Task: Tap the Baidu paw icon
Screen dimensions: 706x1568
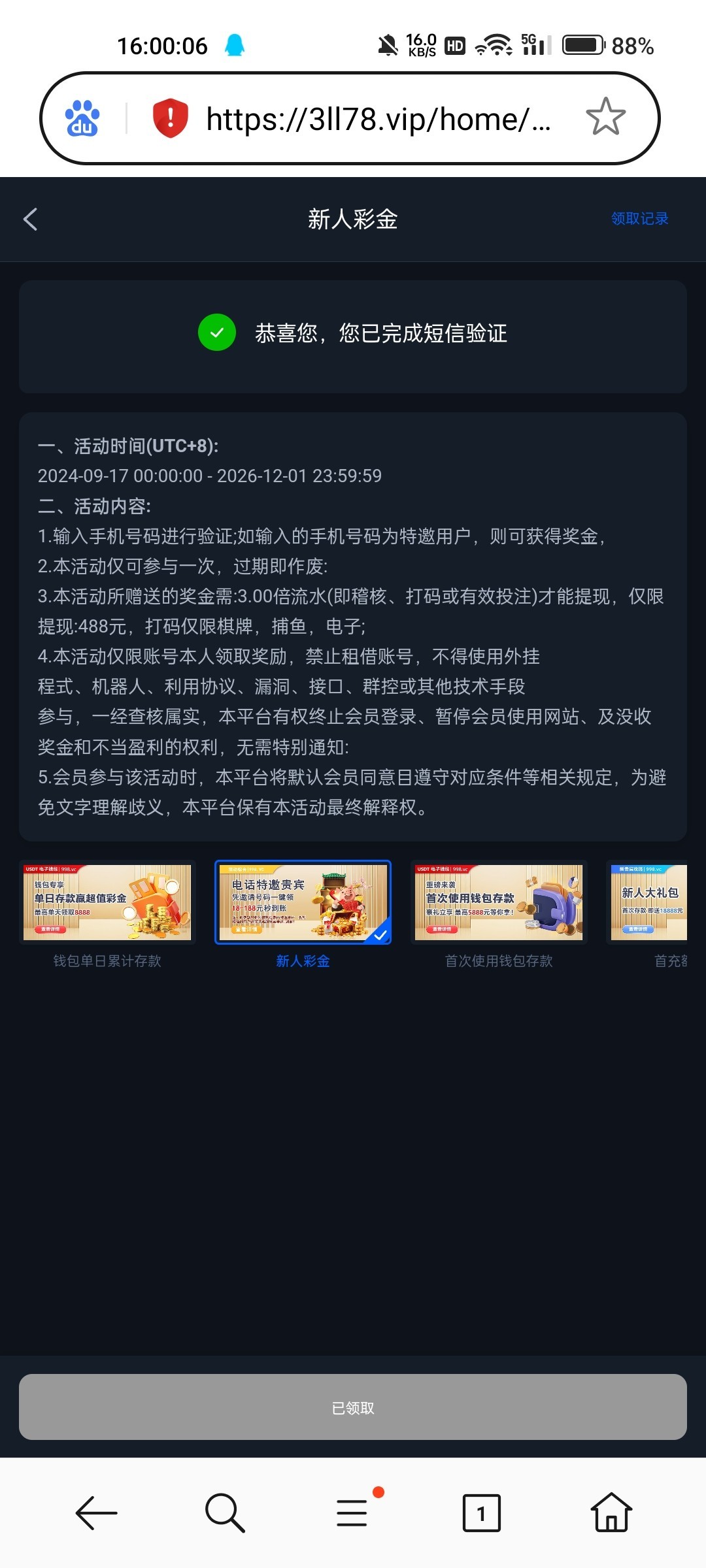Action: (x=82, y=118)
